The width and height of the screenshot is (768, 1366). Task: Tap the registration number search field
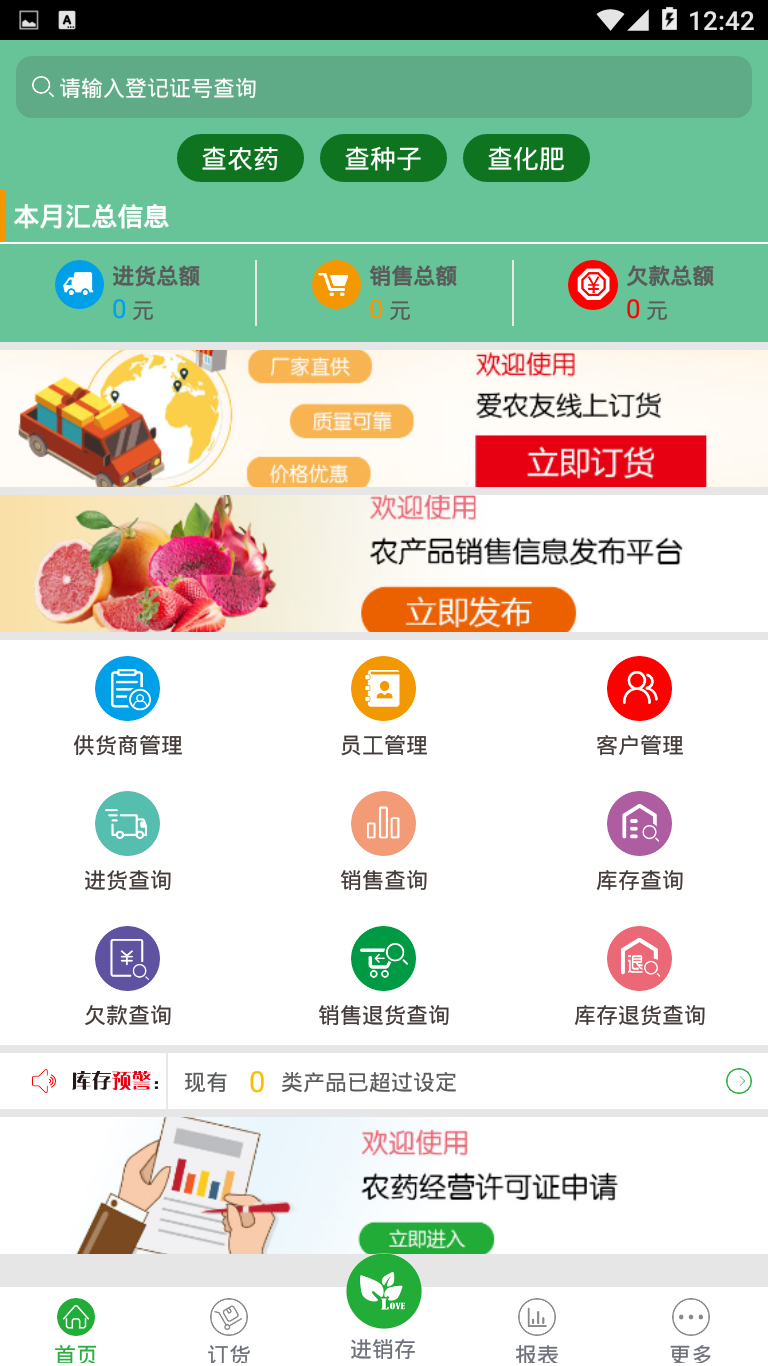(x=383, y=87)
